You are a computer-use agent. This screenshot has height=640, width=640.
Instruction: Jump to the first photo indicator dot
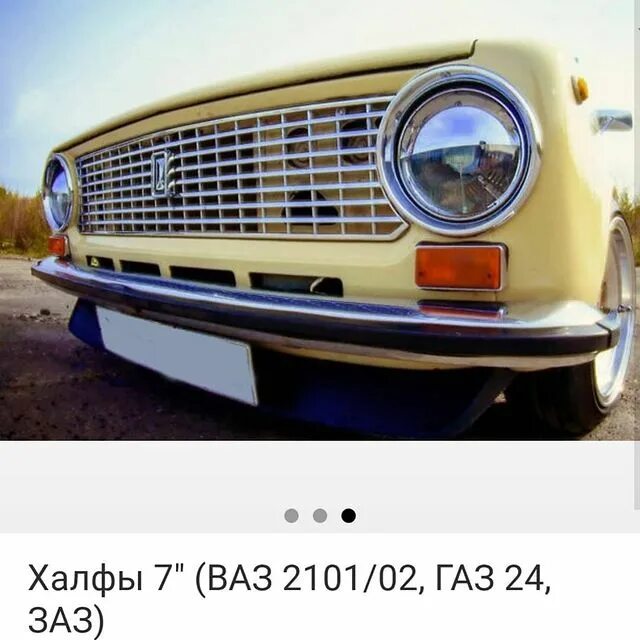pos(291,516)
